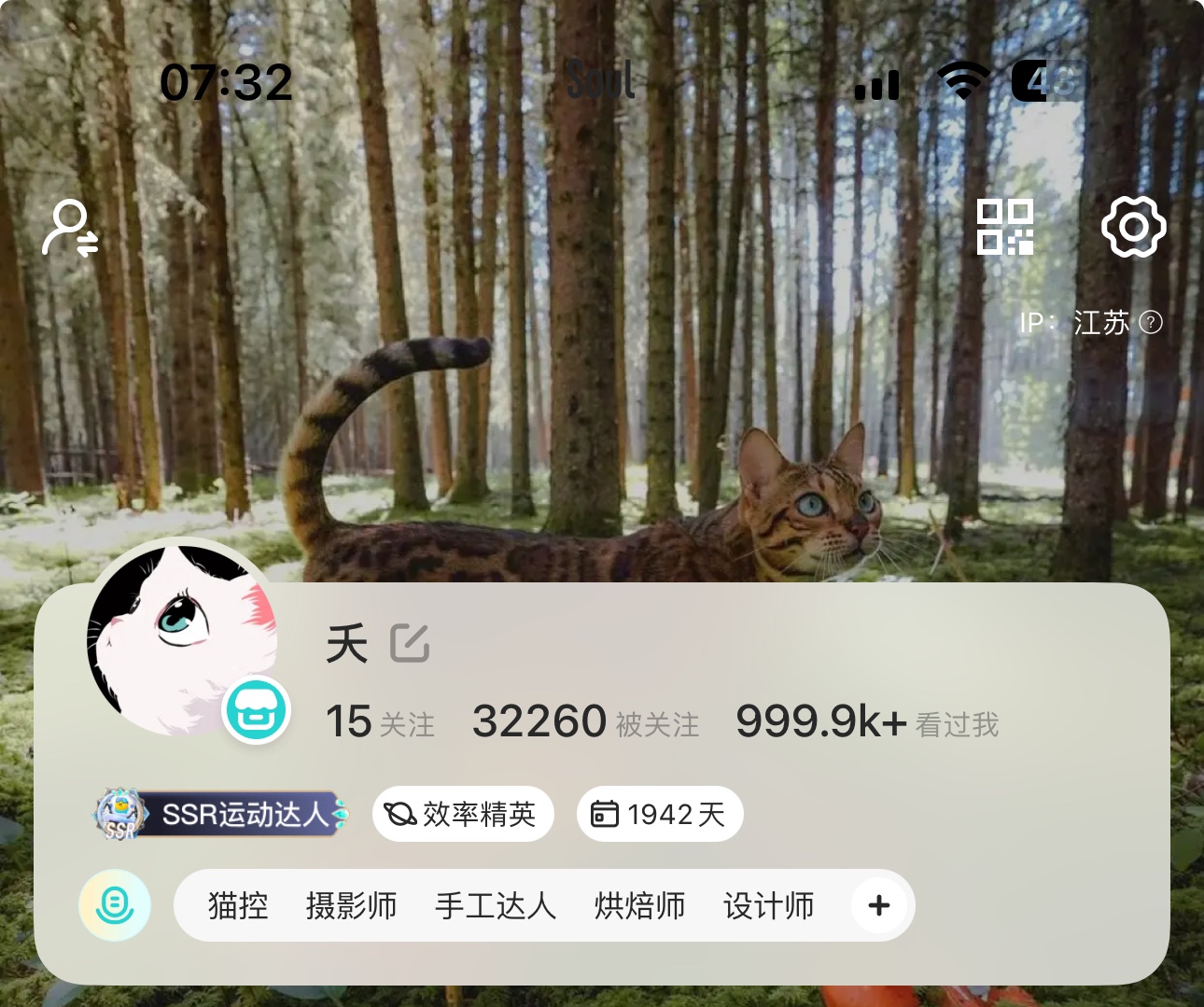Select the 摄影师 tag
The width and height of the screenshot is (1204, 1007).
[x=352, y=905]
